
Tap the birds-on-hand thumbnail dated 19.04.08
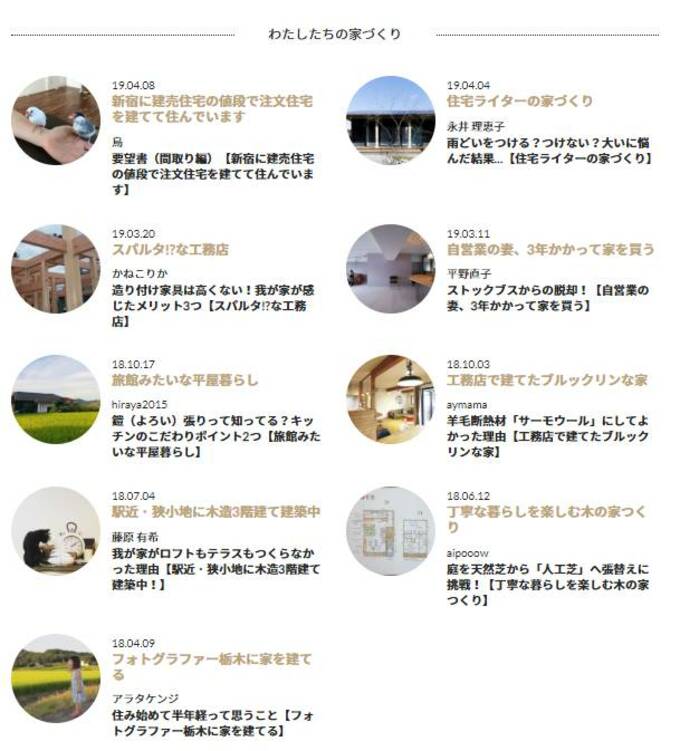click(56, 121)
